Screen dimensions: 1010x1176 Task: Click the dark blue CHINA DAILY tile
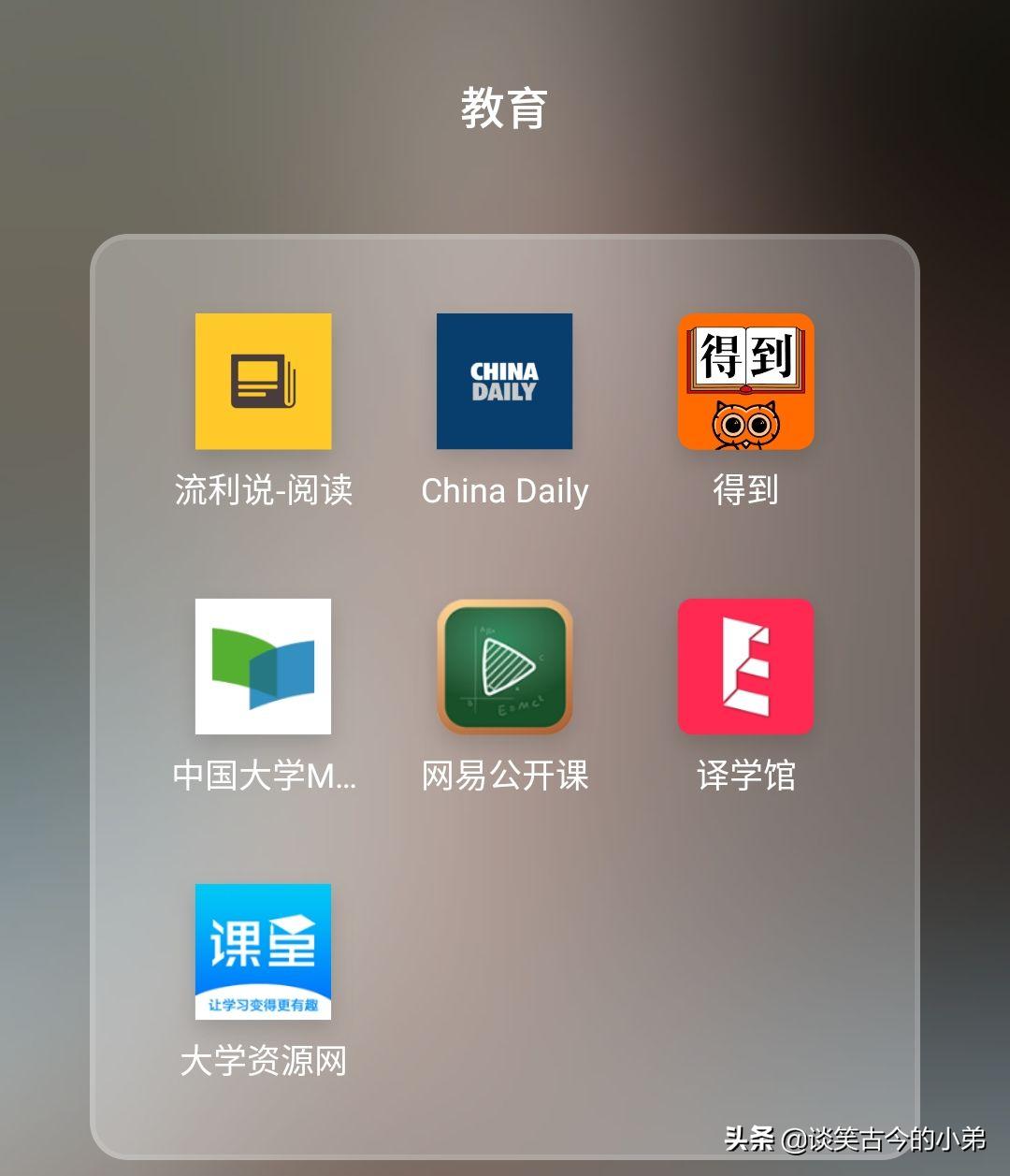tap(504, 381)
